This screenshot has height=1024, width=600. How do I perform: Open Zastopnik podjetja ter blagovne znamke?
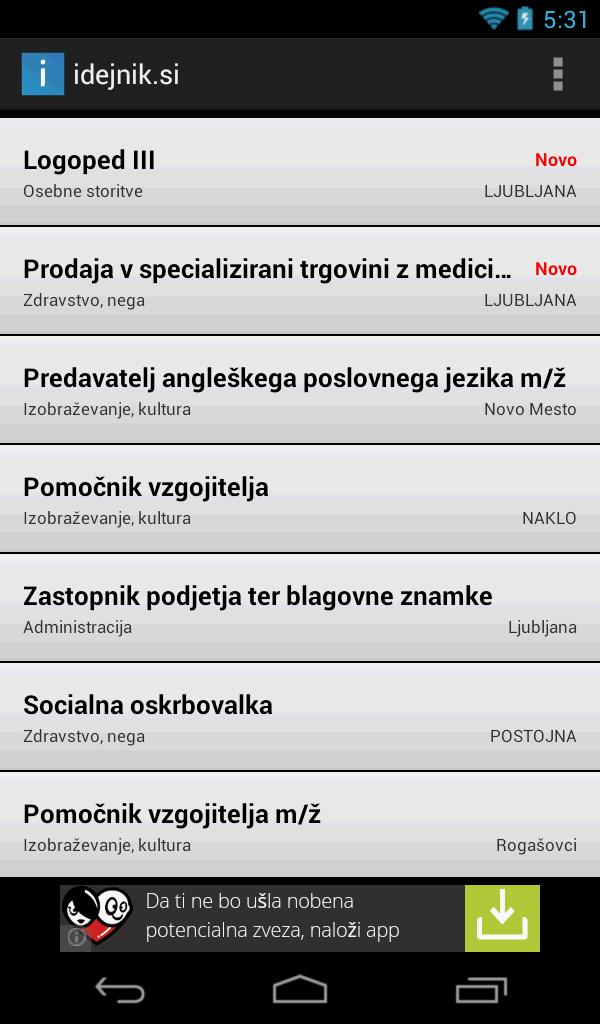point(300,609)
